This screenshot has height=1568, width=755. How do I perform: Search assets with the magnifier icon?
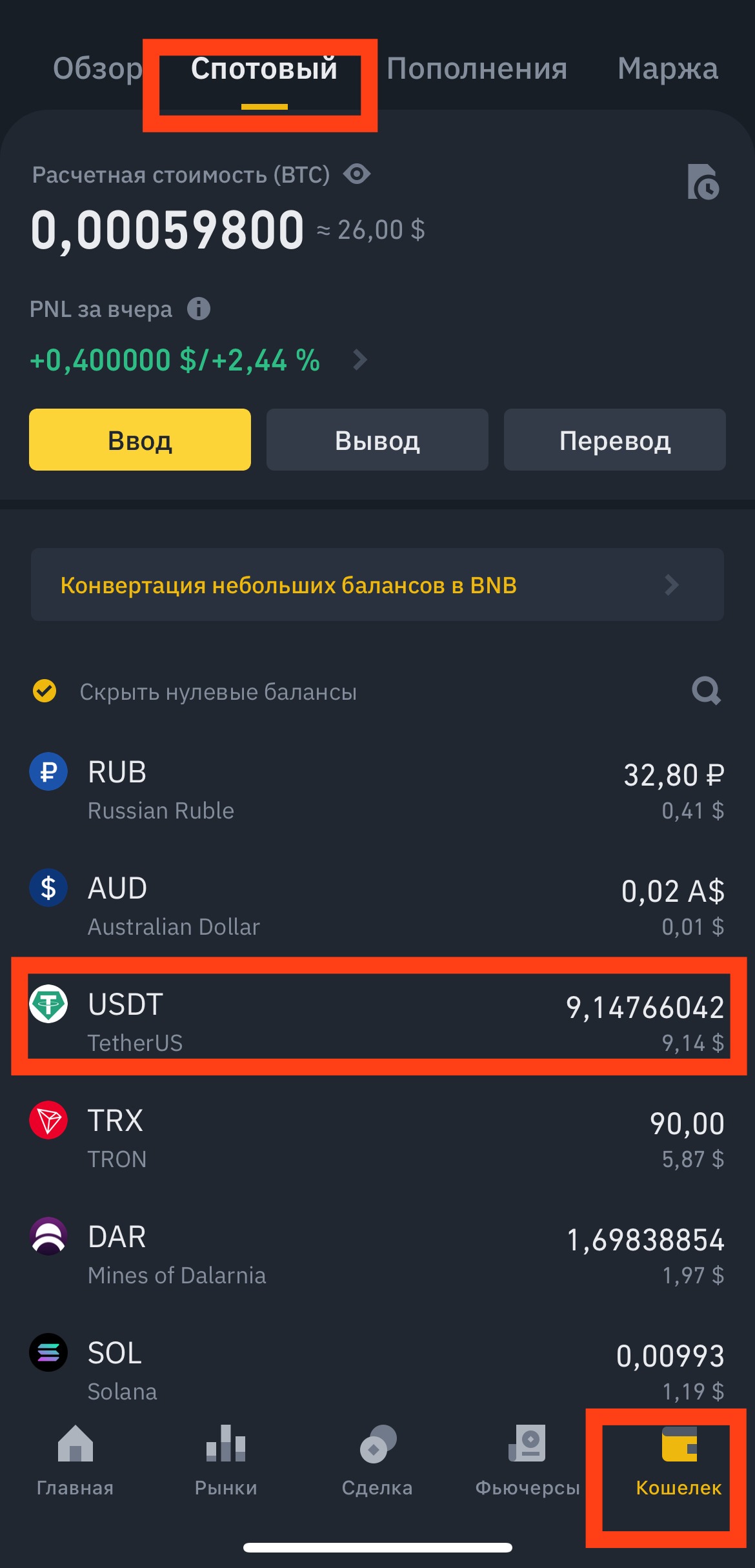[706, 691]
